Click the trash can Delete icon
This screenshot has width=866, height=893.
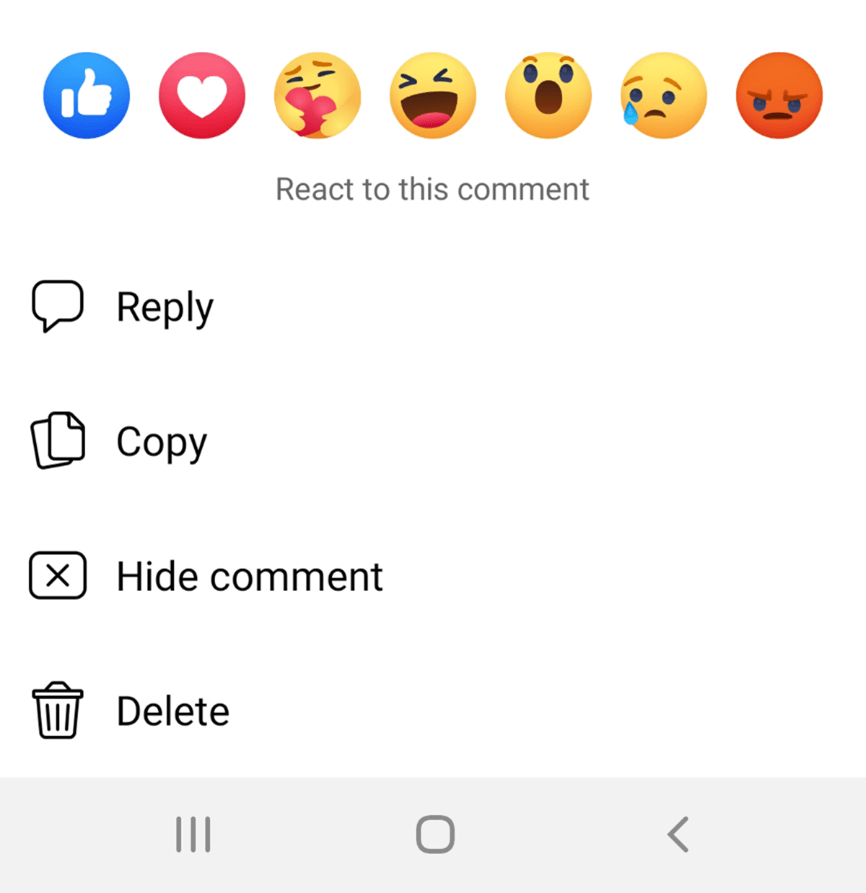[x=57, y=711]
